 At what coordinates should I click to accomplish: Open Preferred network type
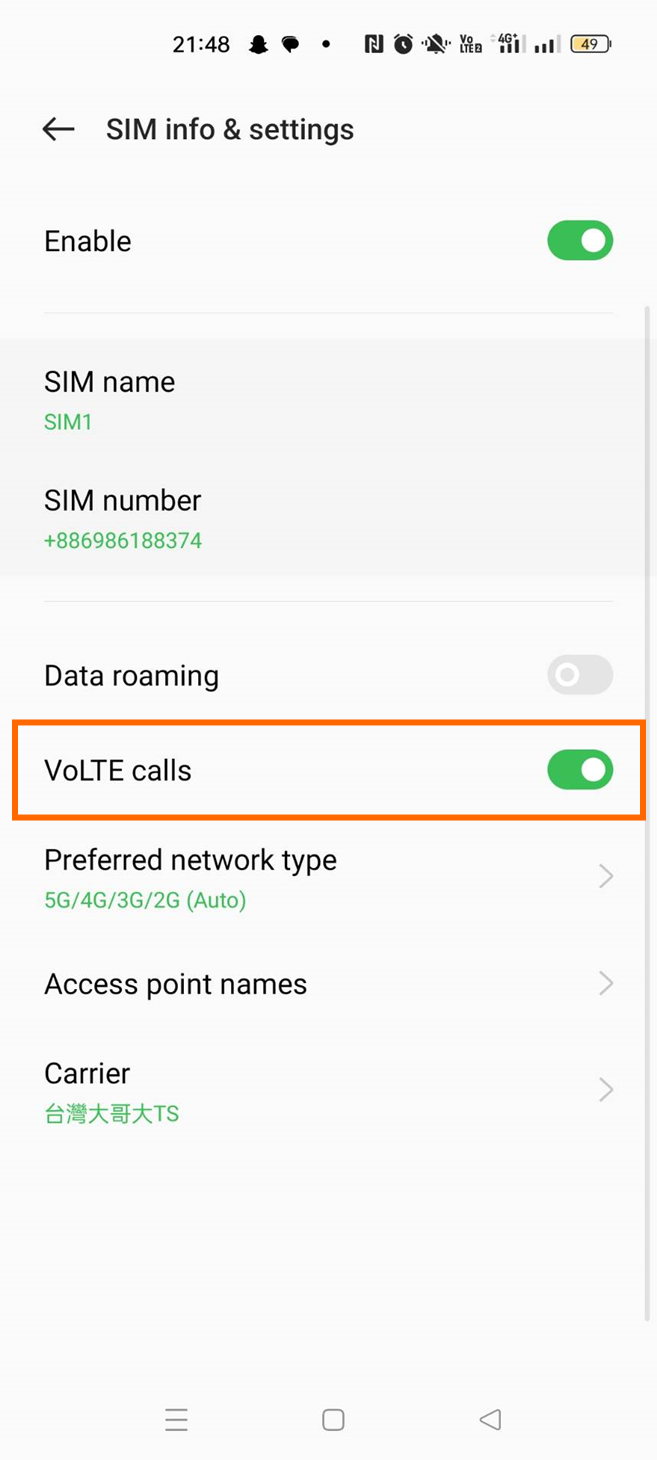click(328, 878)
